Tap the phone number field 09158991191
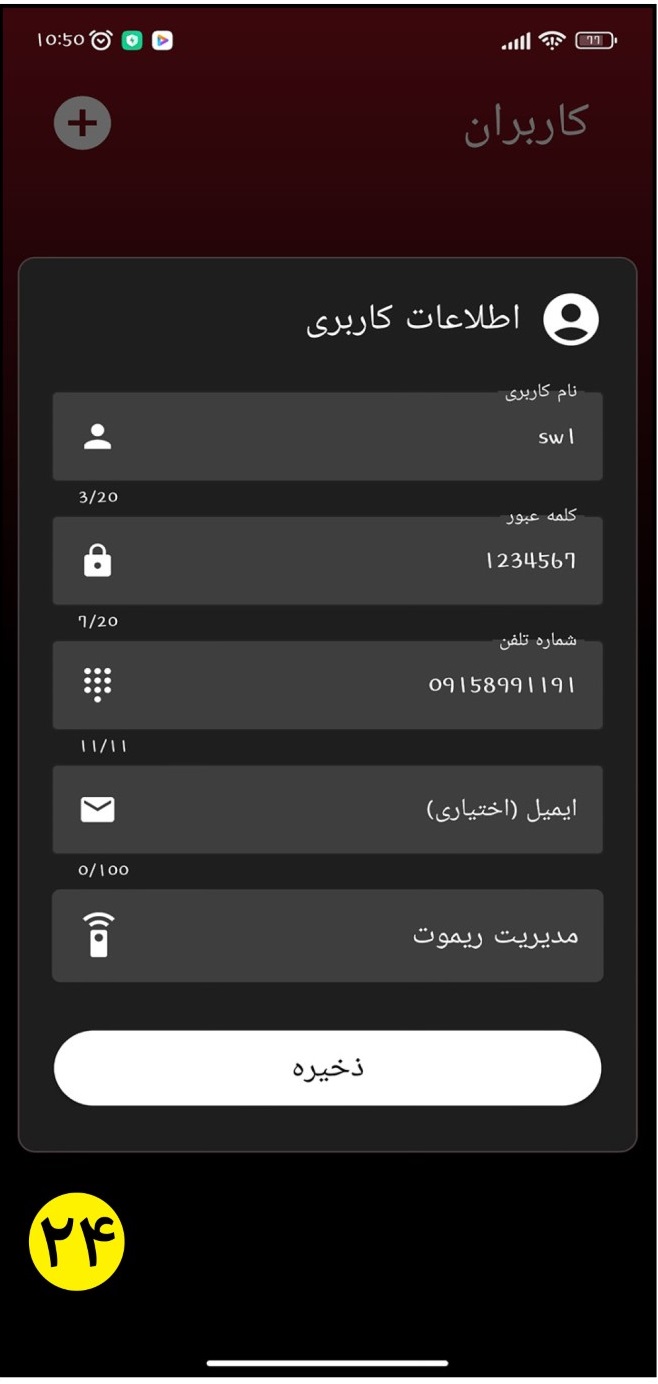Image resolution: width=658 pixels, height=1384 pixels. click(328, 685)
